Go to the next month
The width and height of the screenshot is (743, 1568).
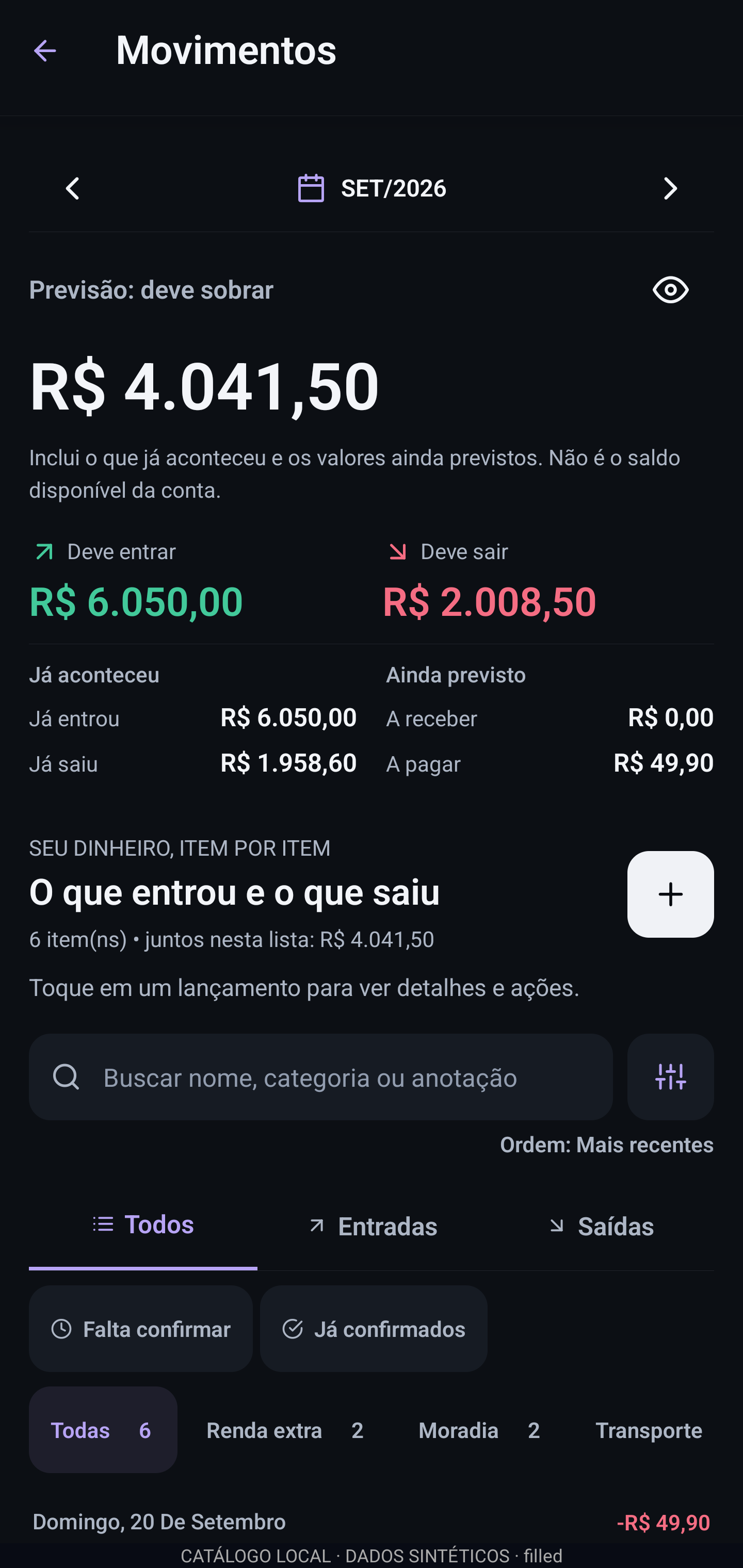pyautogui.click(x=671, y=189)
